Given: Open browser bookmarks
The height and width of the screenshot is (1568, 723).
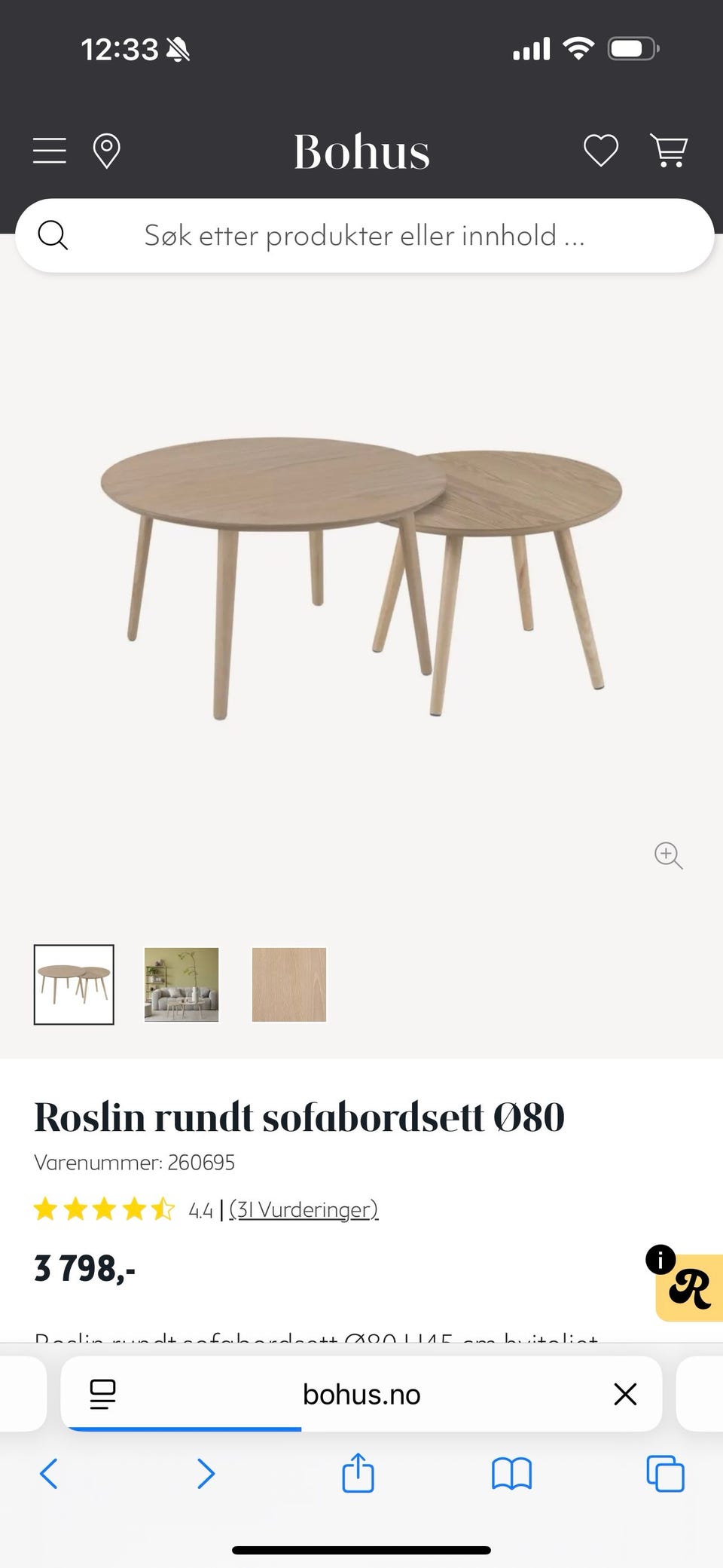Looking at the screenshot, I should click(x=512, y=1474).
